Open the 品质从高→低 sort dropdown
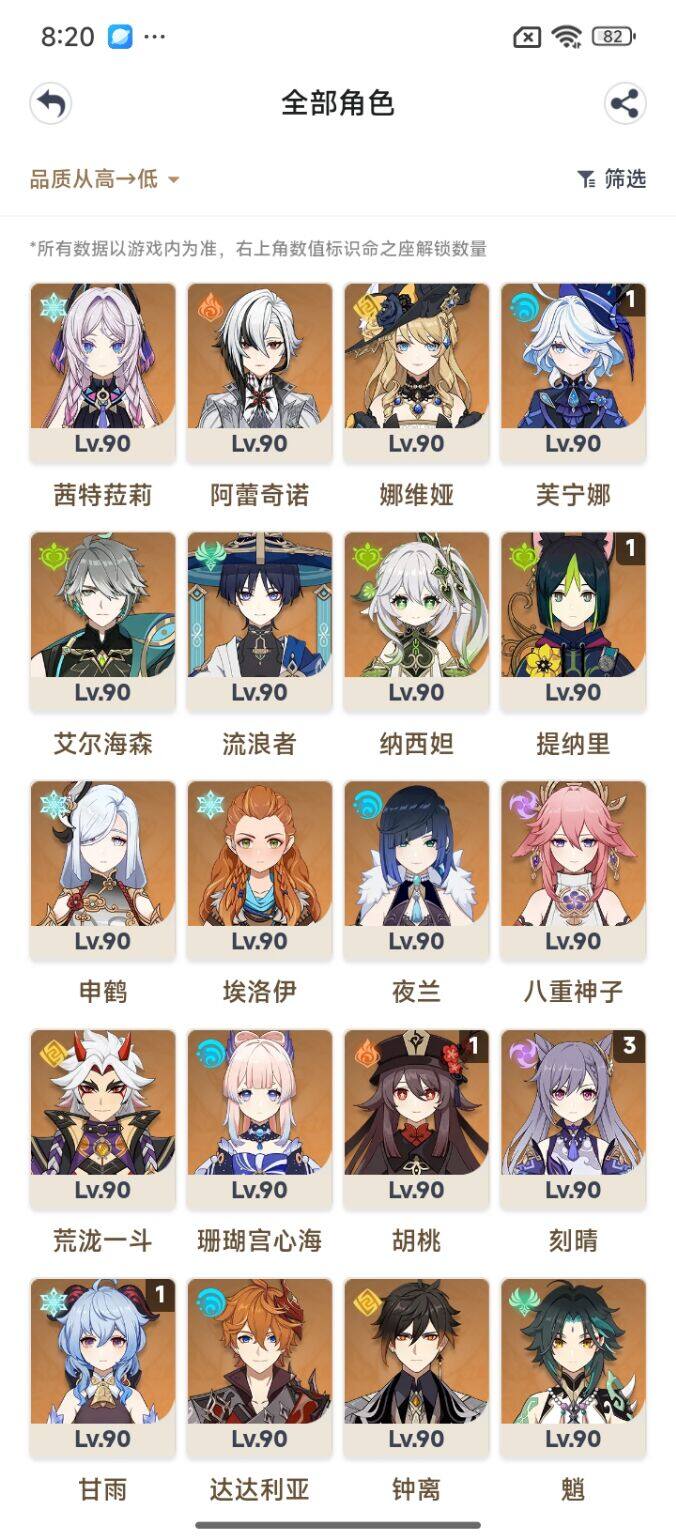This screenshot has width=676, height=1540. coord(104,180)
